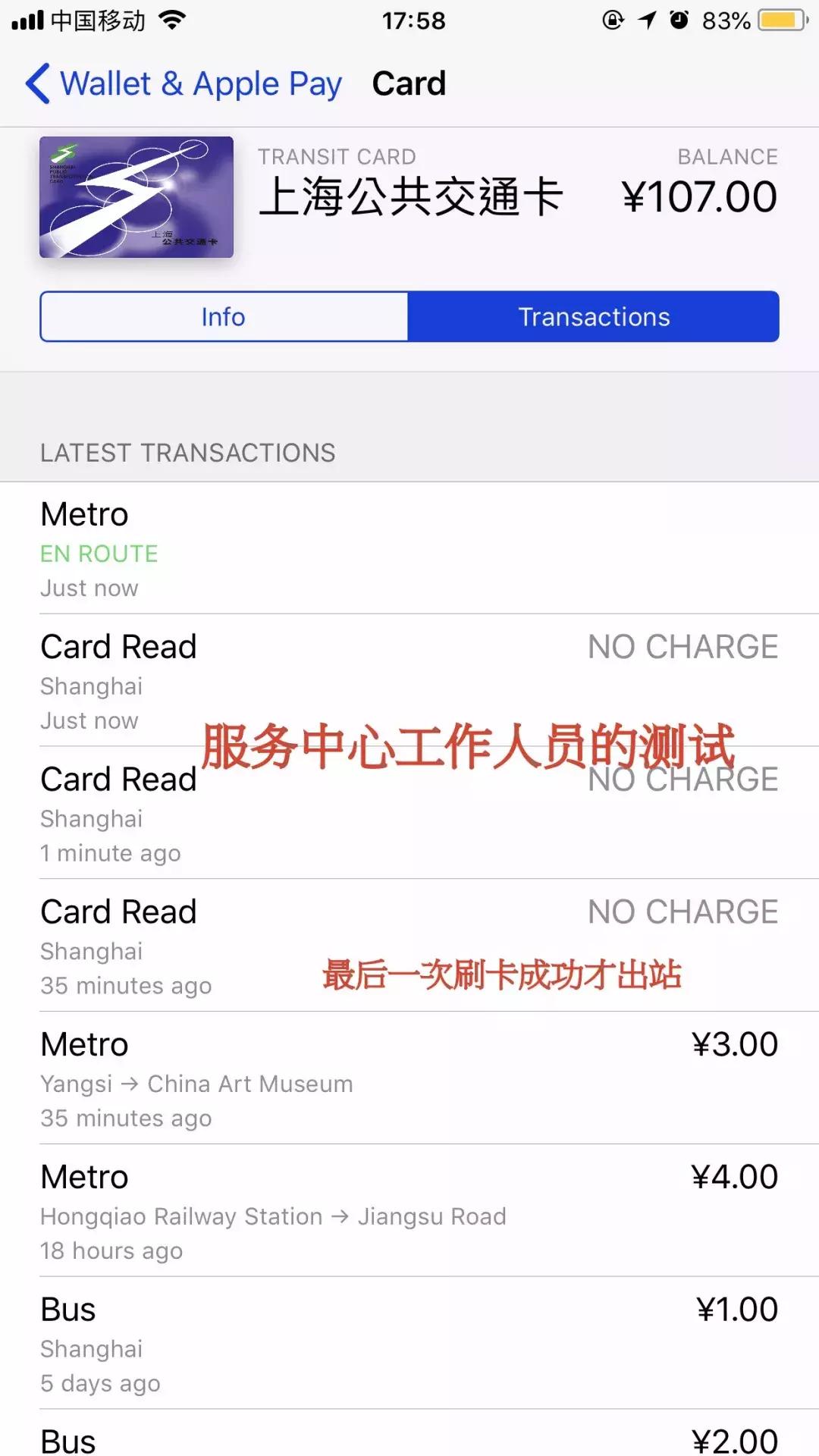Tap the battery indicator
This screenshot has height=1456, width=819.
pos(773,20)
